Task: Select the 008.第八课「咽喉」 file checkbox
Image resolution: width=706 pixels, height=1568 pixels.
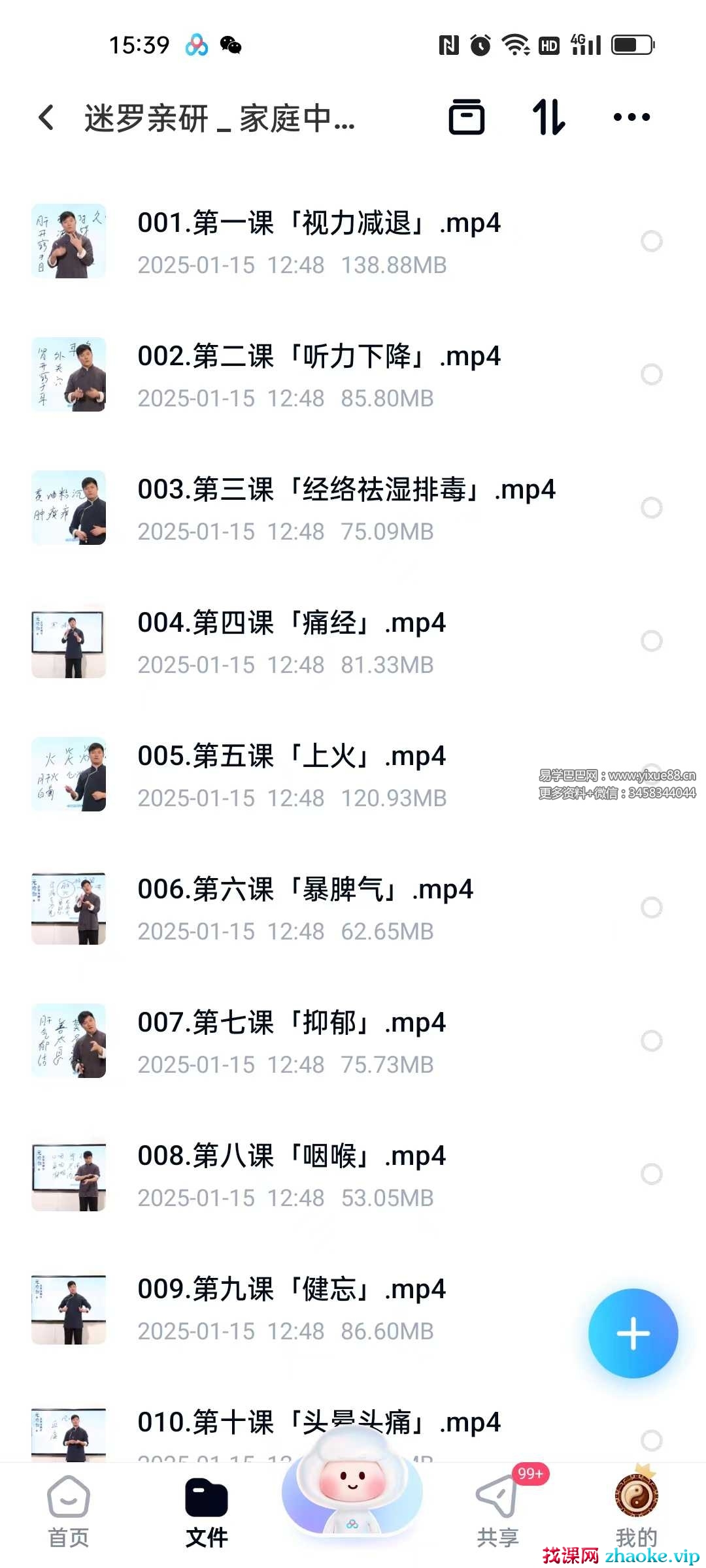Action: [651, 1174]
